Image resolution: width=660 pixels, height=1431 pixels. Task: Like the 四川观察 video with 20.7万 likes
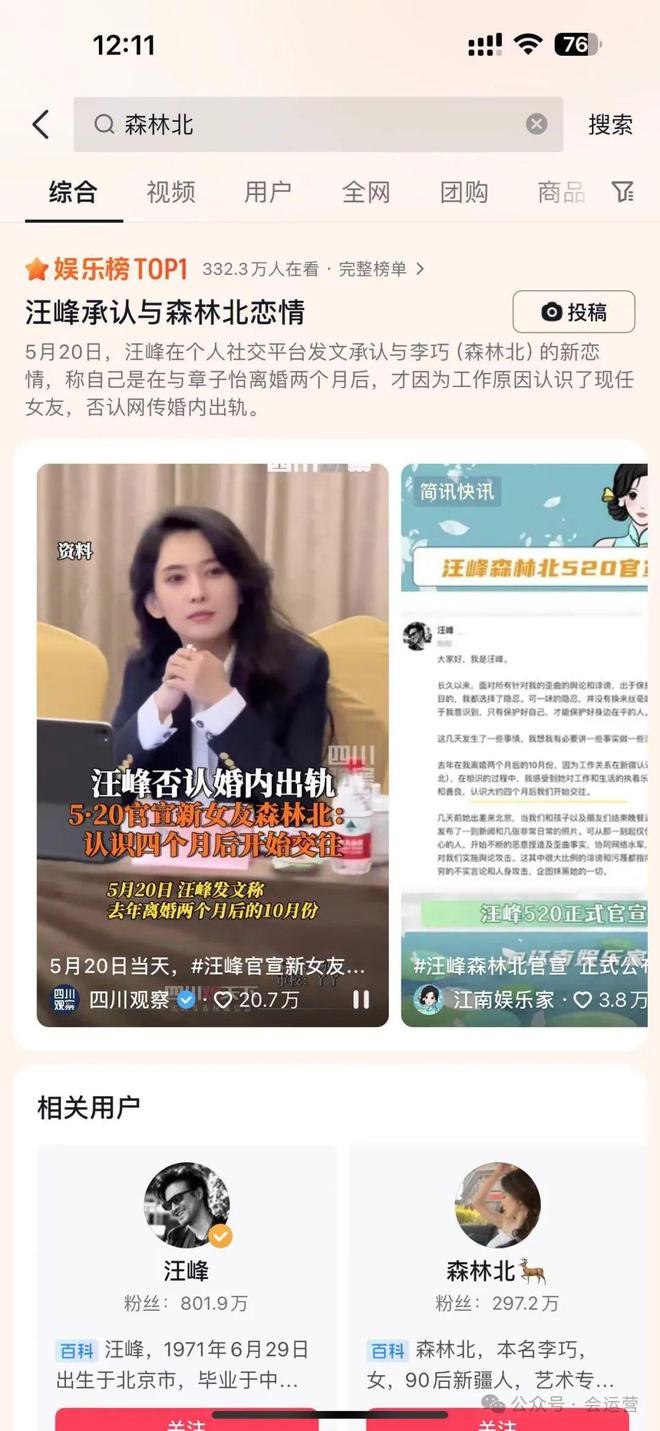(x=256, y=999)
